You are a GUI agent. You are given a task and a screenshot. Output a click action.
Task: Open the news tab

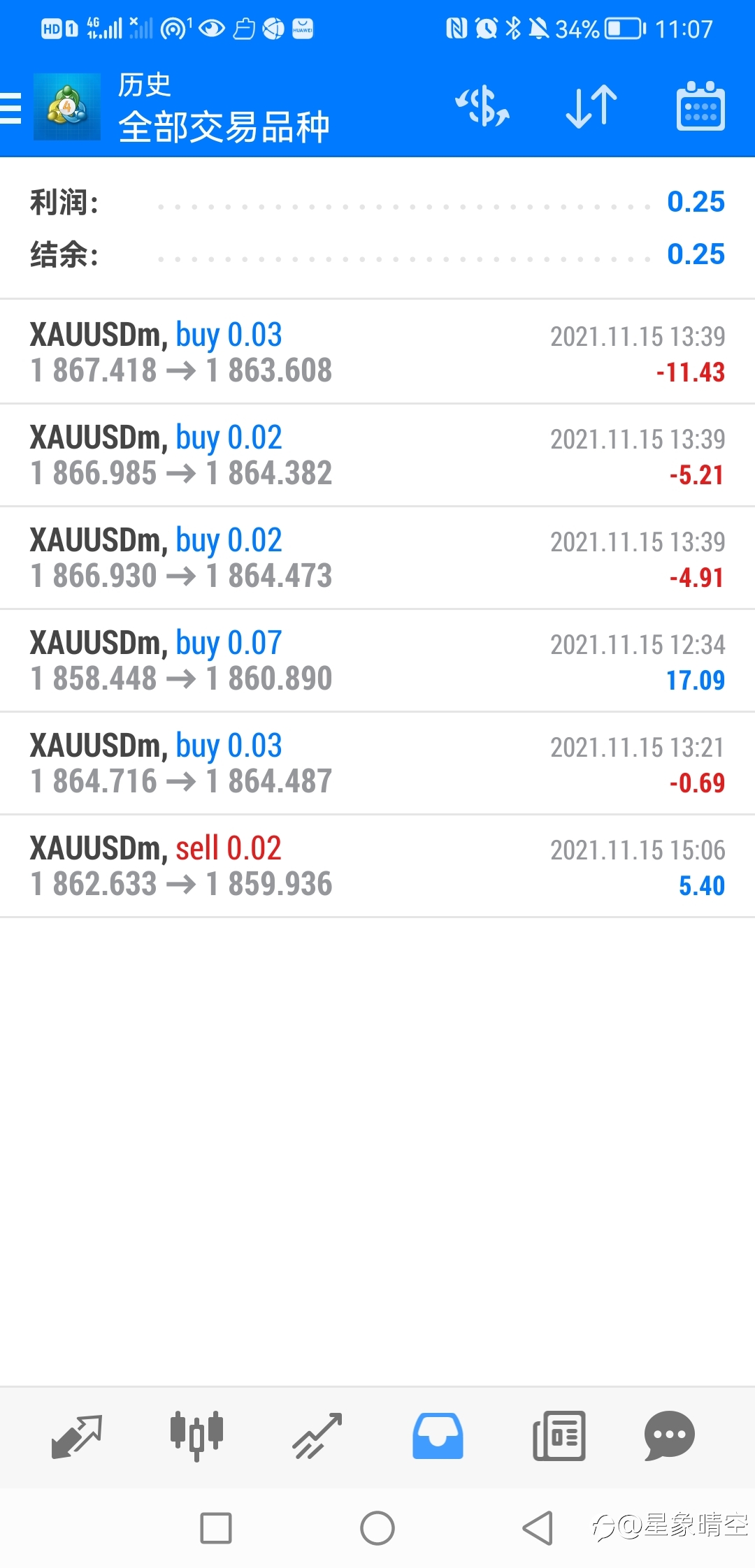[x=559, y=1436]
